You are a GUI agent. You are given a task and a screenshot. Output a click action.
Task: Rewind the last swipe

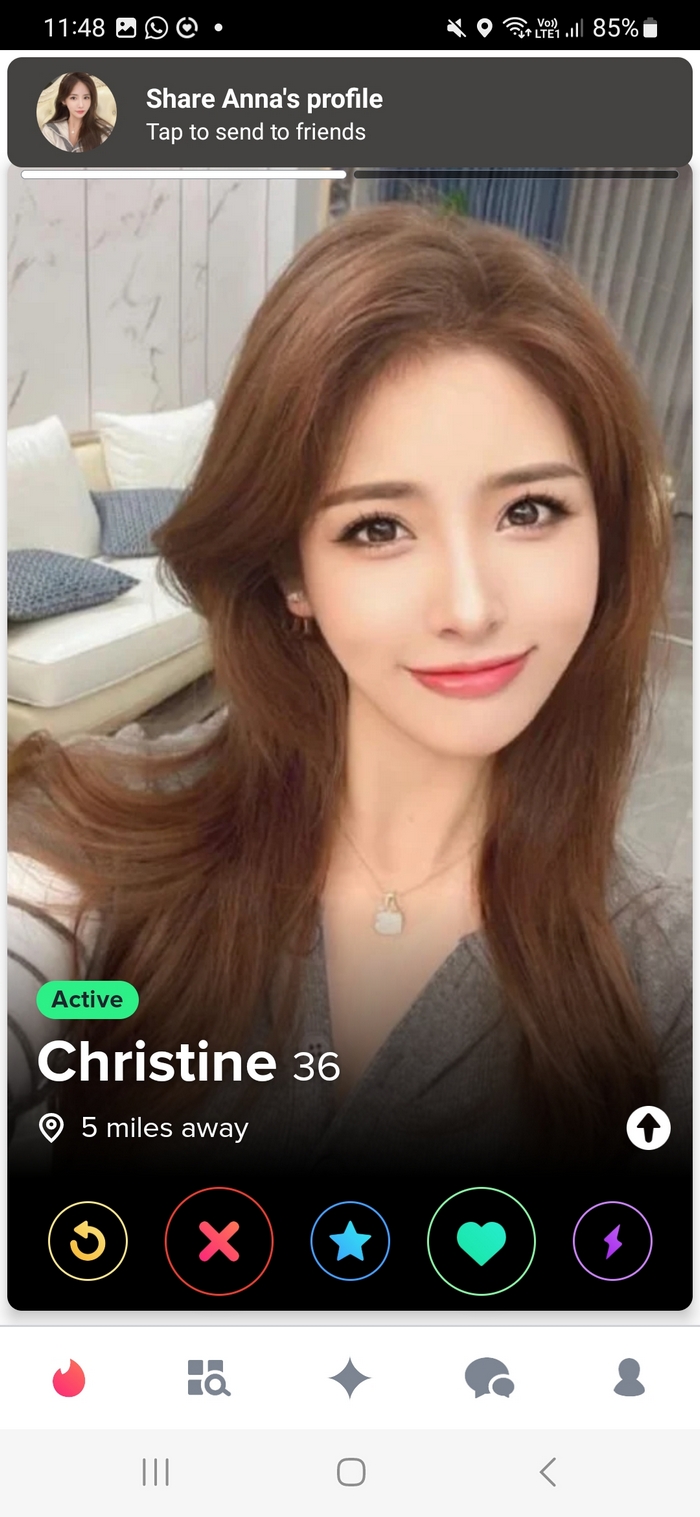pos(88,1241)
